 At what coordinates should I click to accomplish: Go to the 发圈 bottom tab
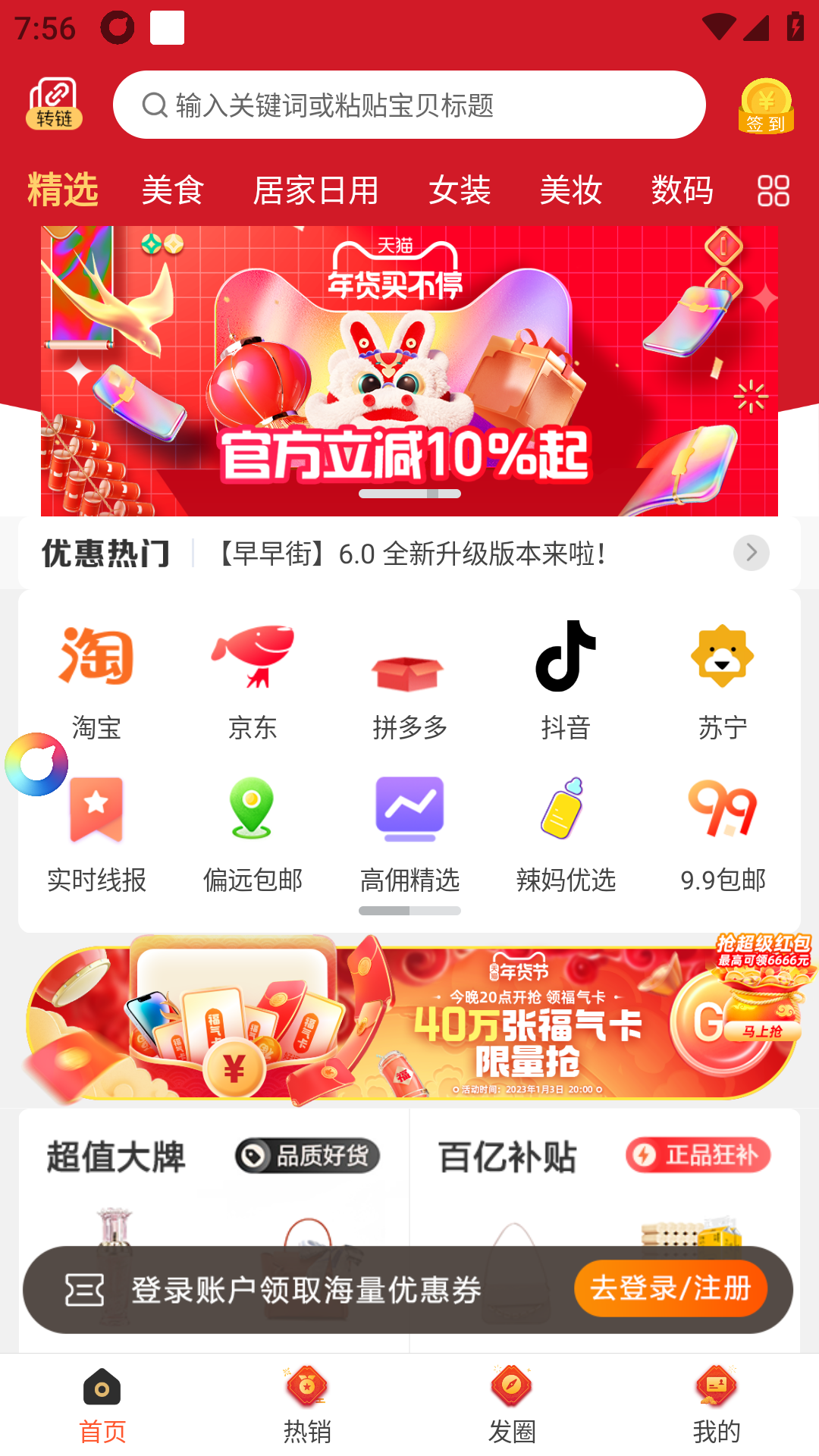click(x=512, y=1404)
